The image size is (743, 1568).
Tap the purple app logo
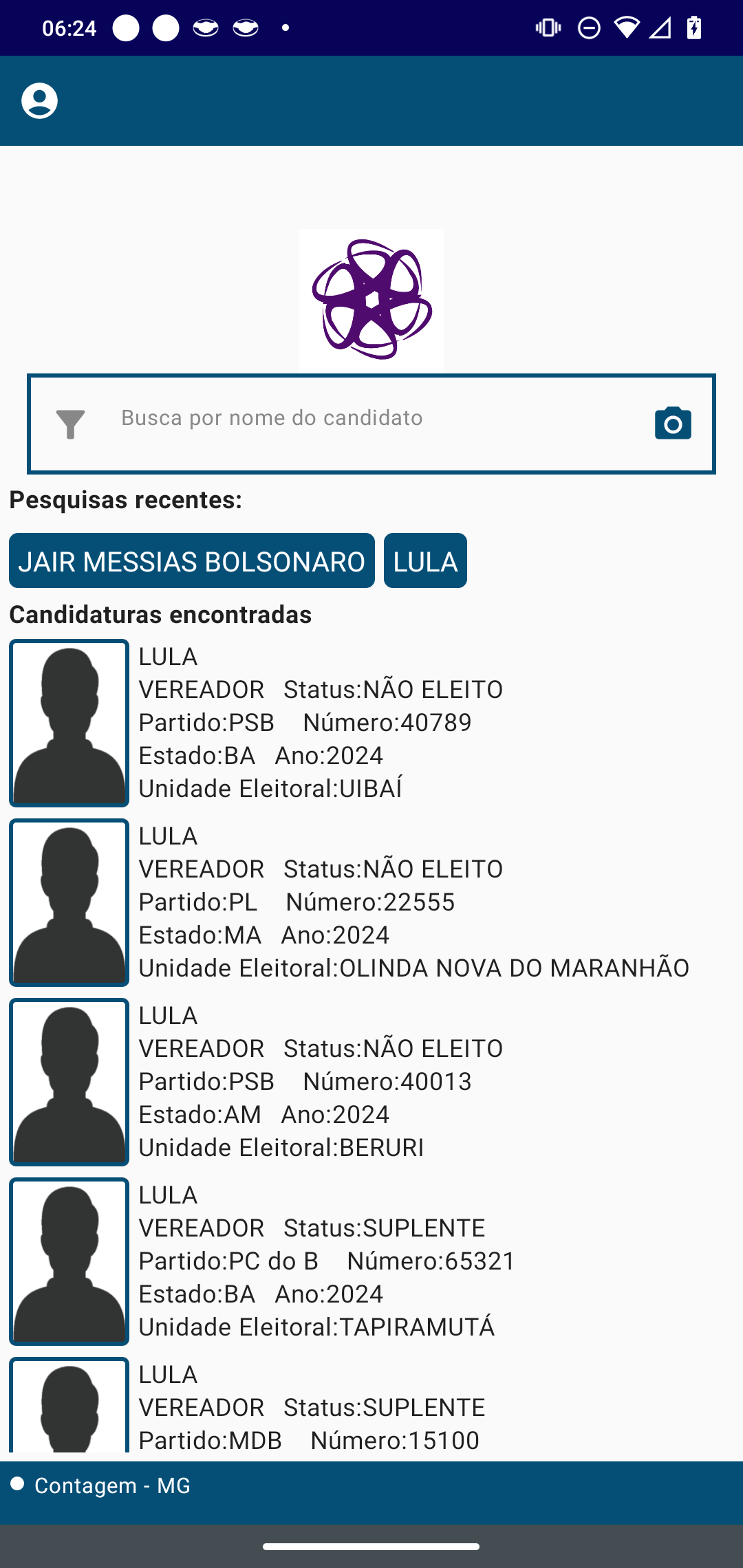(x=371, y=298)
